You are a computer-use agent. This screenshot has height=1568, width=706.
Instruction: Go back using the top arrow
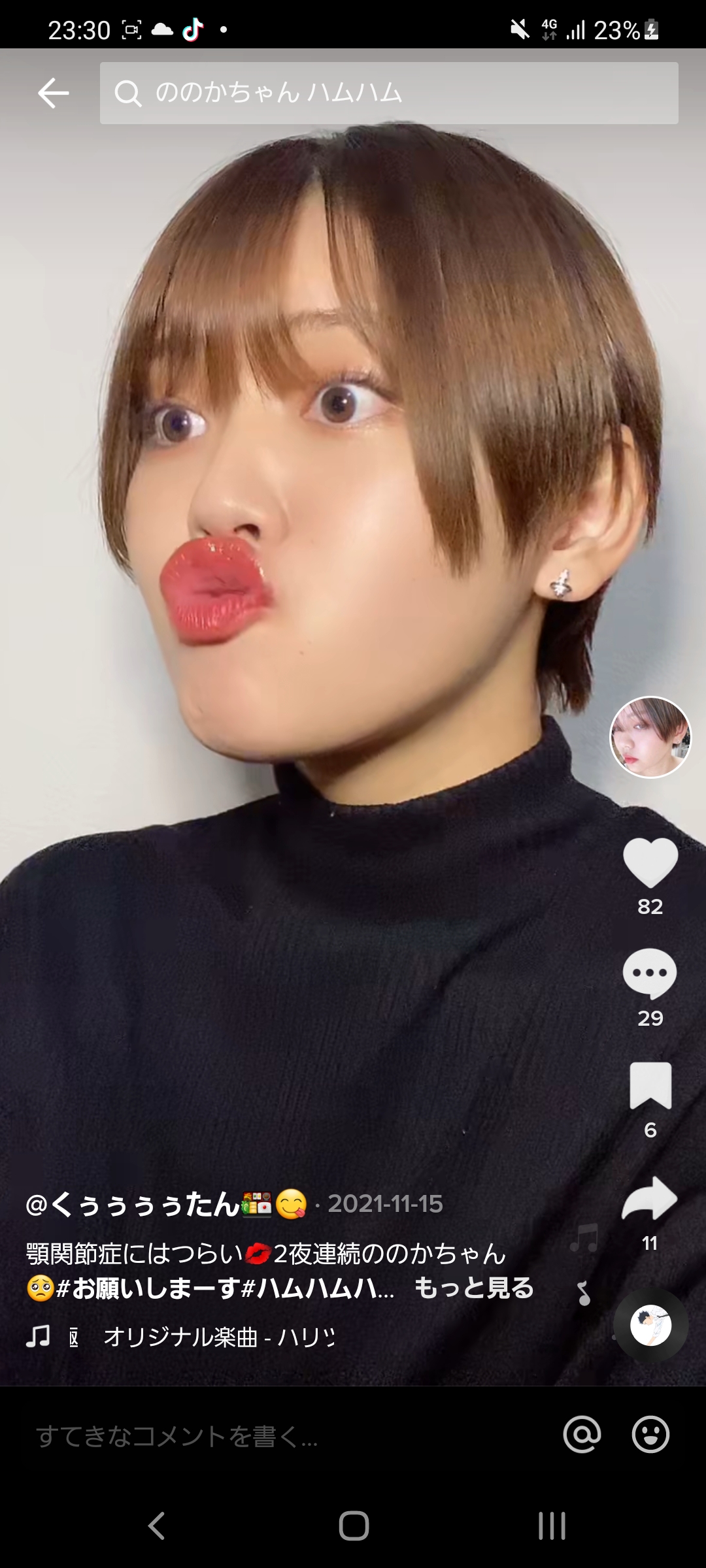tap(54, 93)
